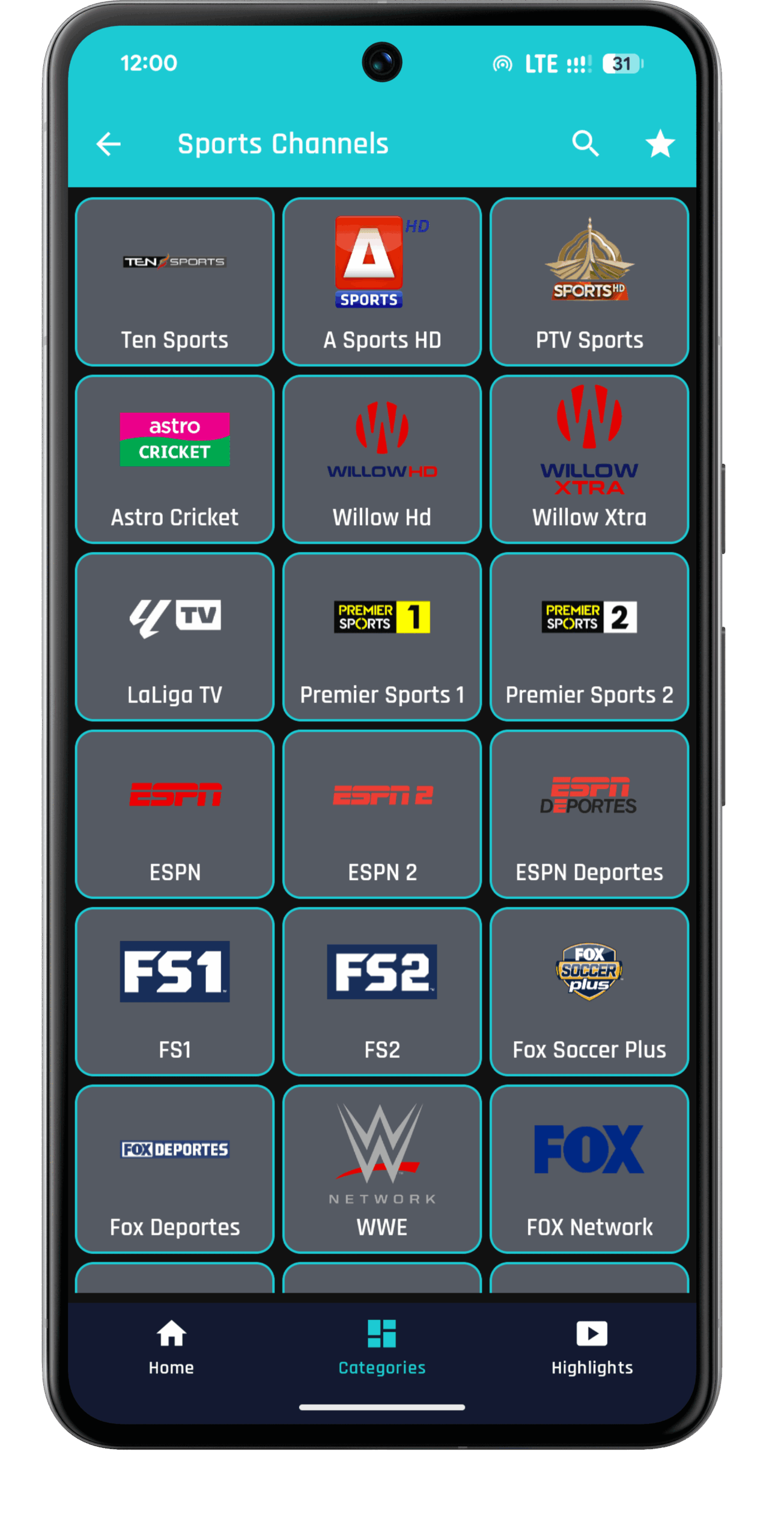
Task: Go back using the arrow icon
Action: pyautogui.click(x=109, y=144)
